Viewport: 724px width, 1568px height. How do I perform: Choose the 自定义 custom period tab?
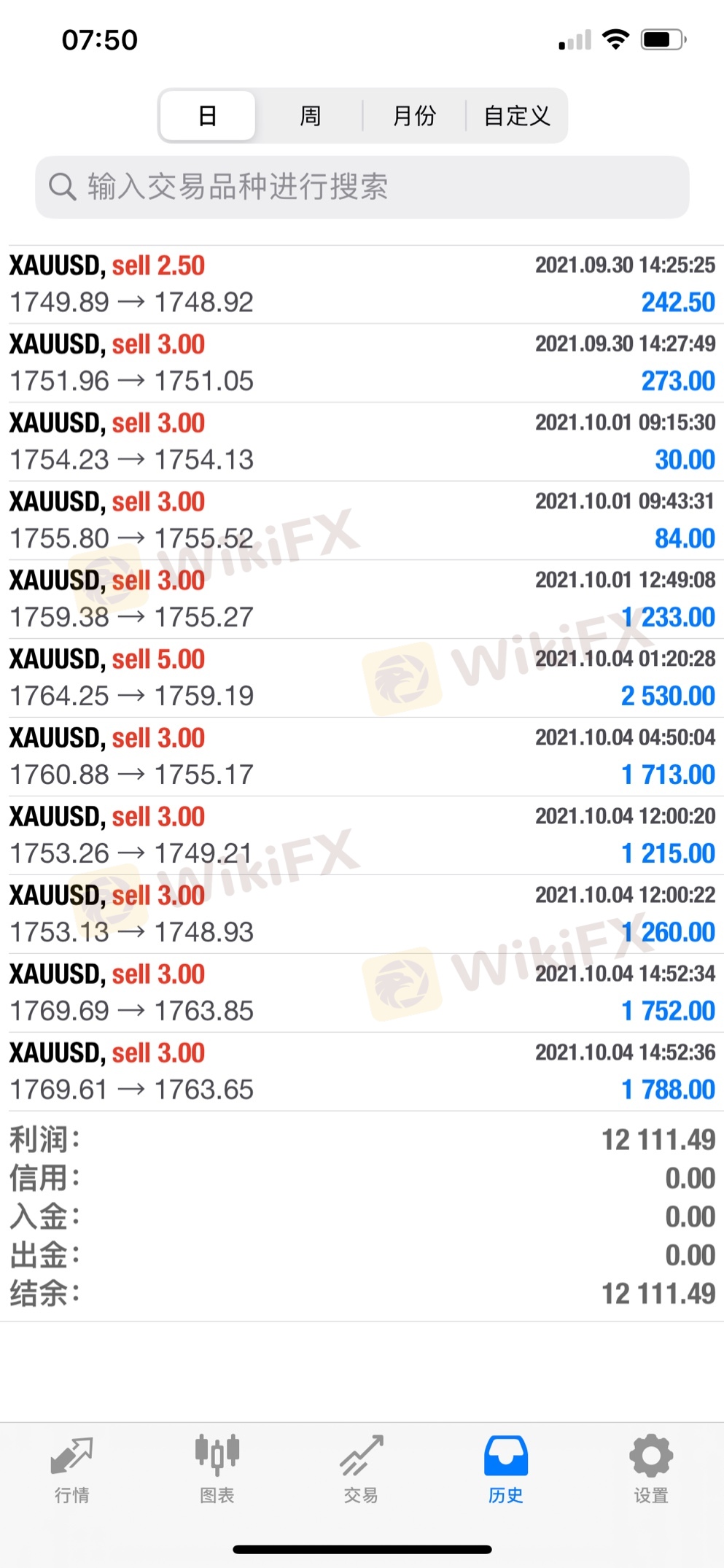[517, 115]
